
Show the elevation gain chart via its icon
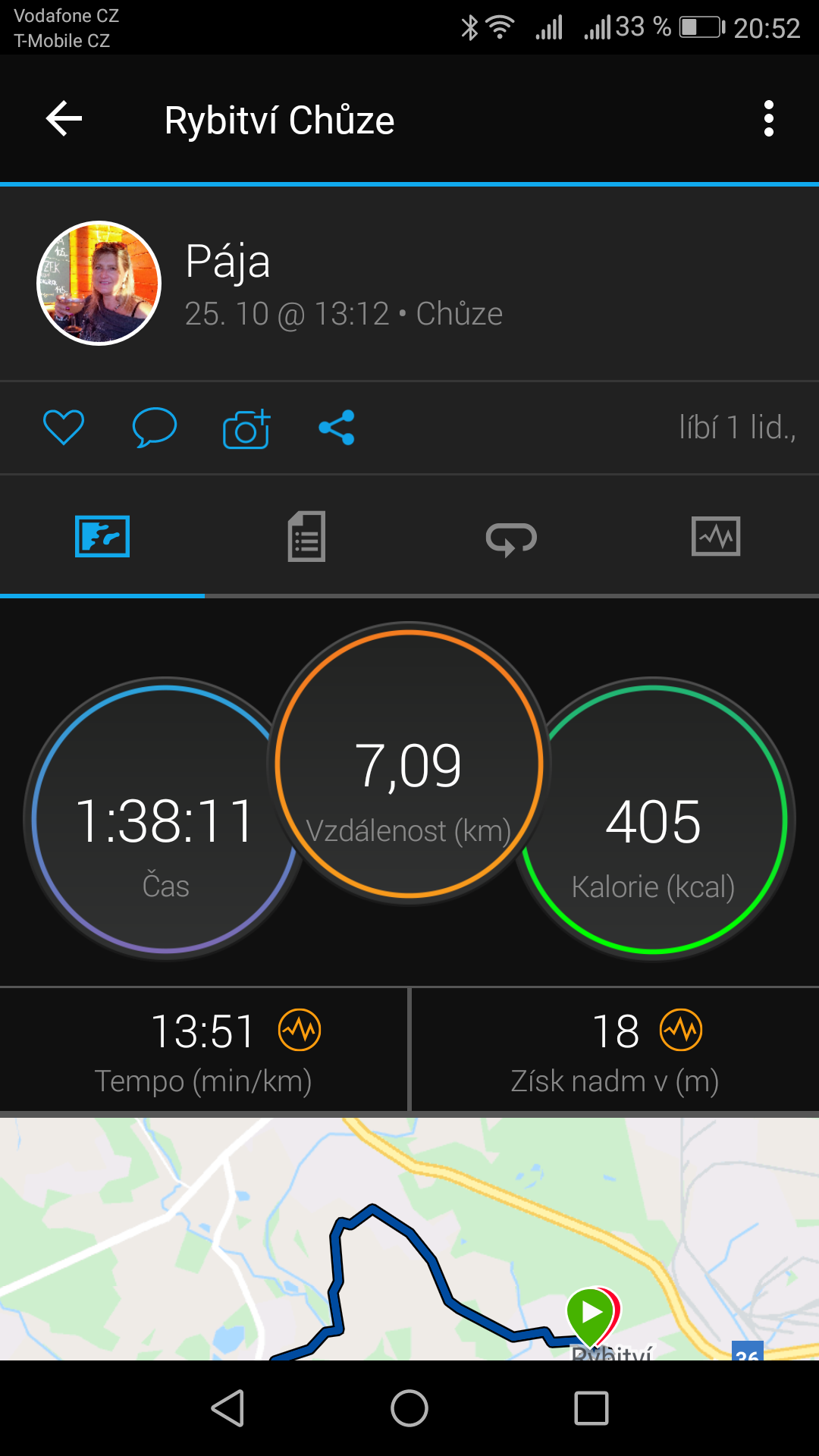(681, 1030)
